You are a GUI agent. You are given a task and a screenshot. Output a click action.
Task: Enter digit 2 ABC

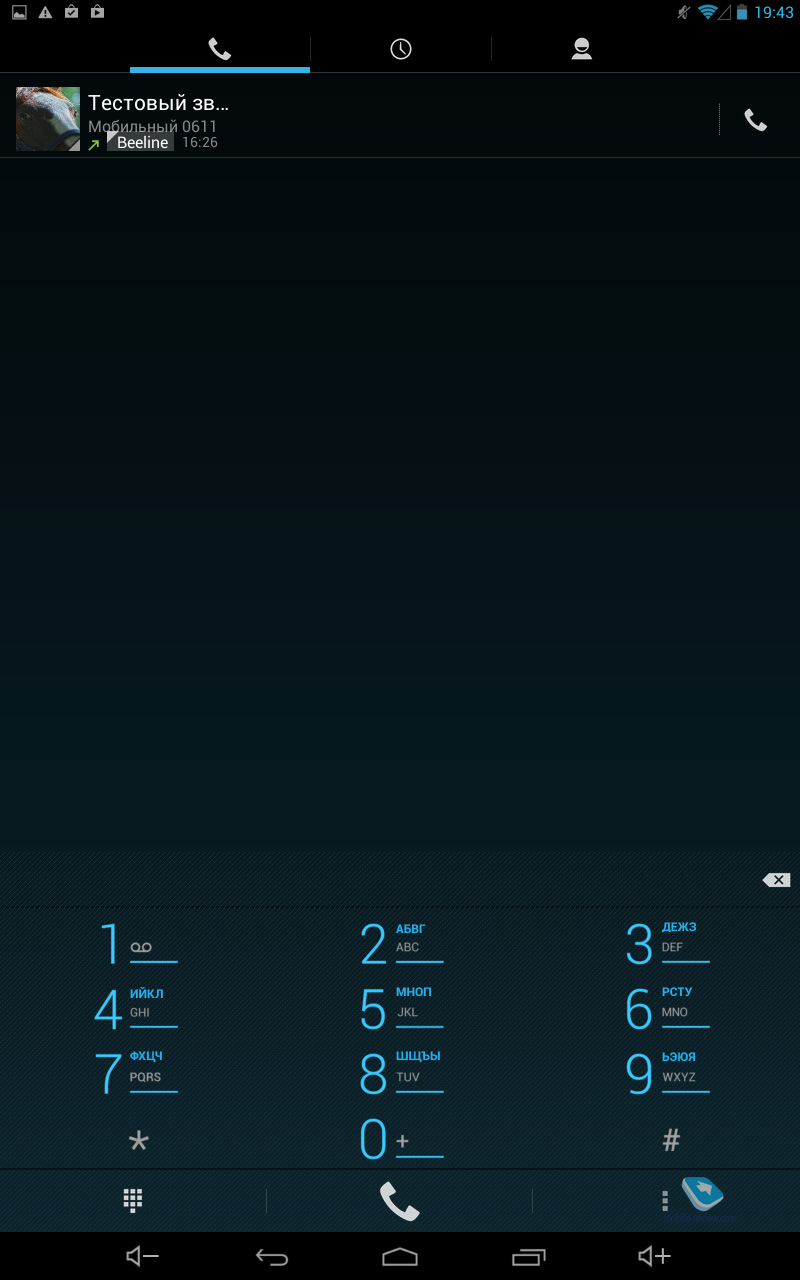tap(401, 945)
